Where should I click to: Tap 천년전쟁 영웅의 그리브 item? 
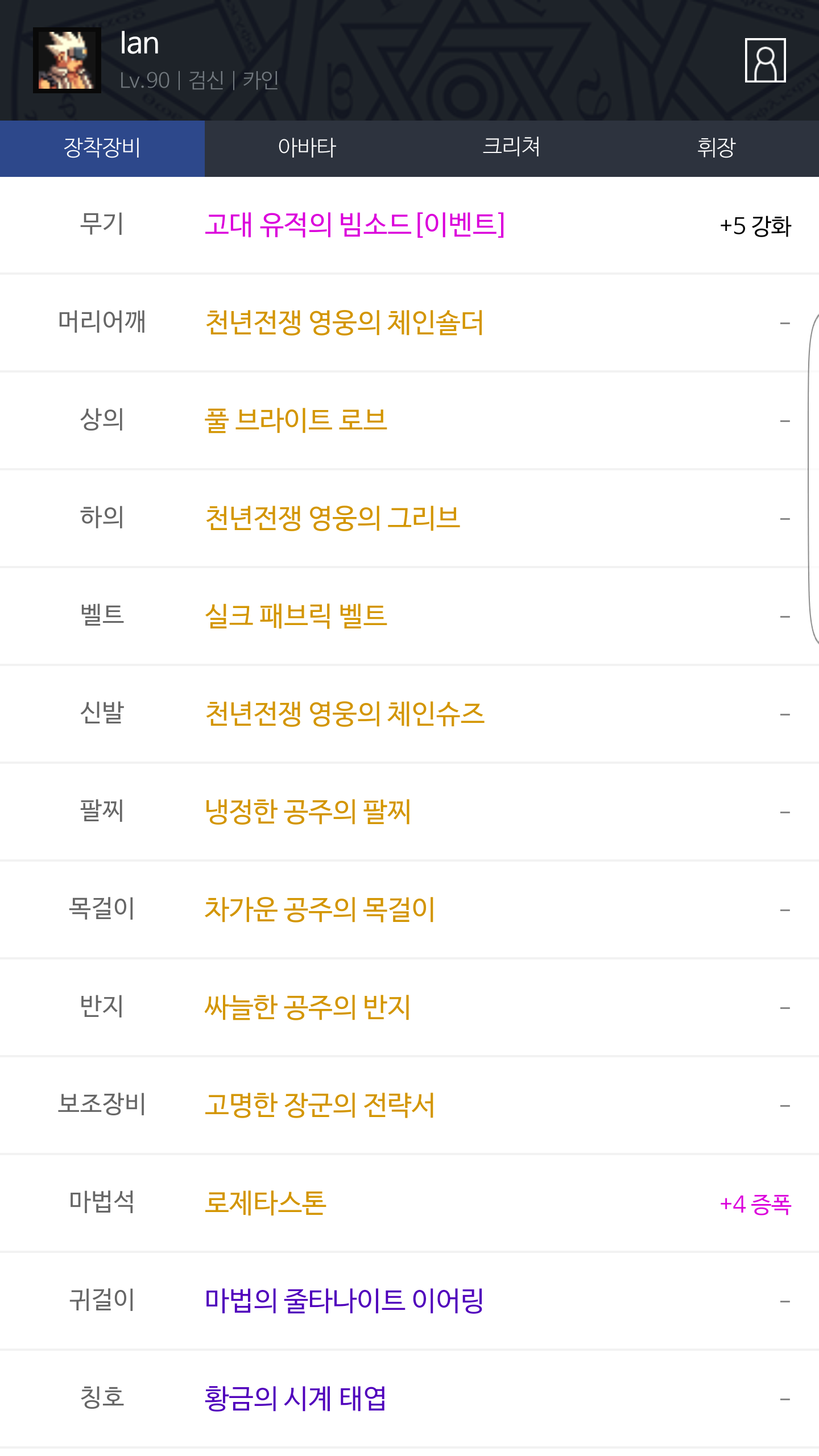pos(332,518)
